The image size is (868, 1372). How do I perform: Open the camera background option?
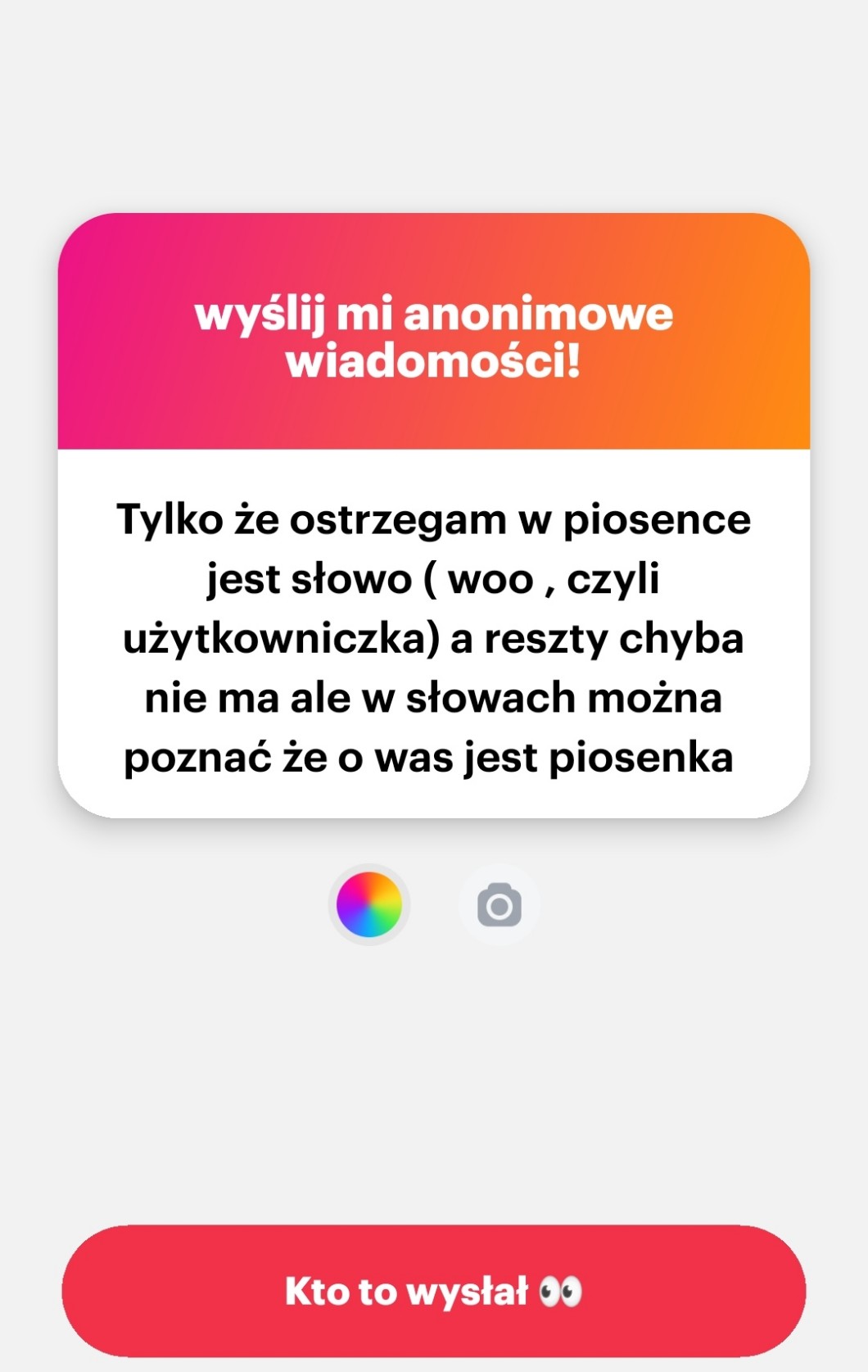click(499, 905)
